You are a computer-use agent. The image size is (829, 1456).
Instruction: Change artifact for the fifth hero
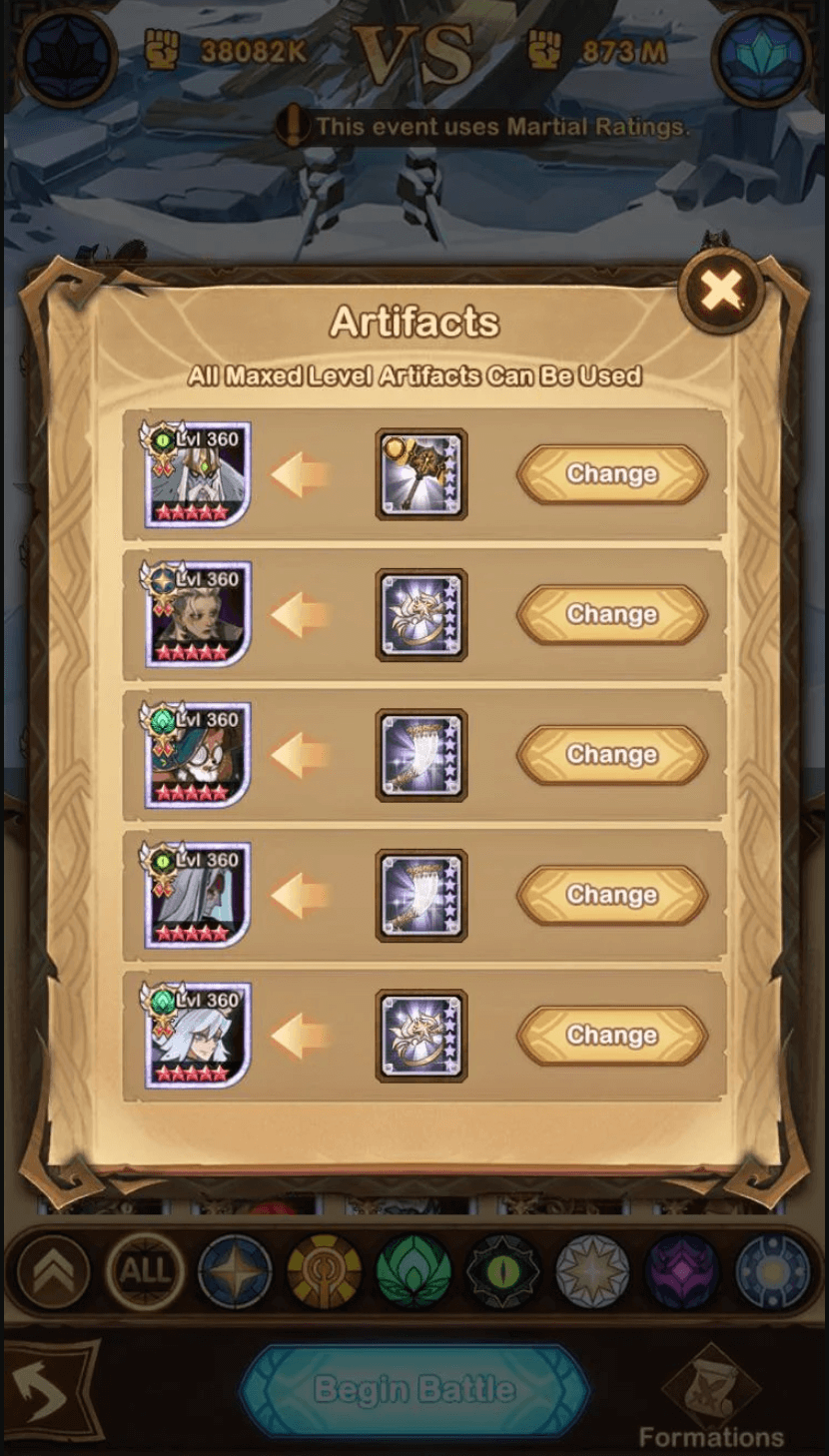611,1036
